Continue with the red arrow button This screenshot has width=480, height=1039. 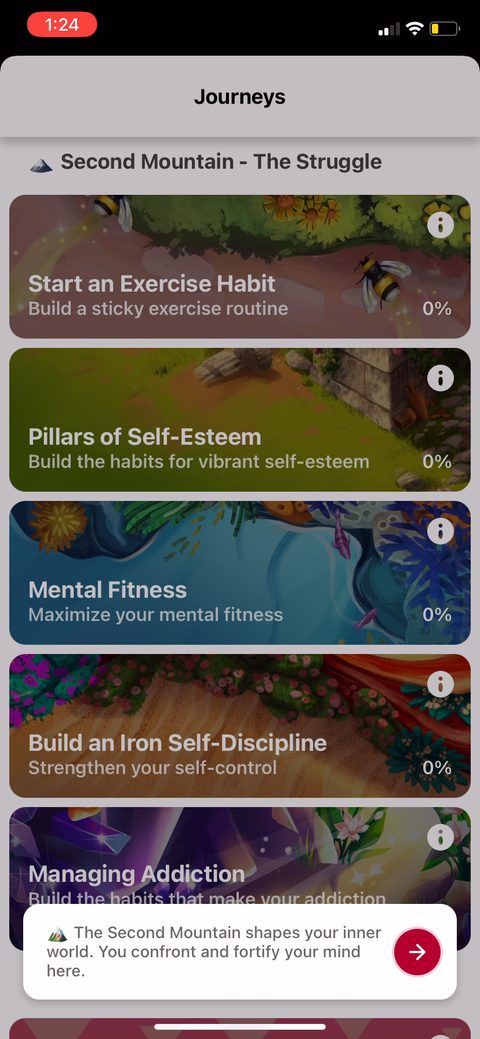coord(418,952)
